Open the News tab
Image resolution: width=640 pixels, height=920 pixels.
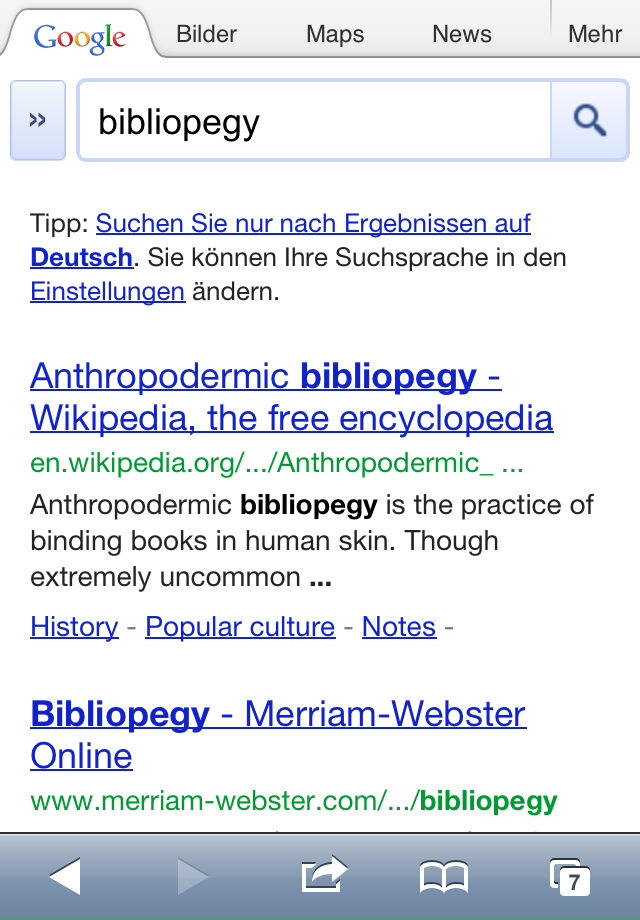click(x=462, y=34)
